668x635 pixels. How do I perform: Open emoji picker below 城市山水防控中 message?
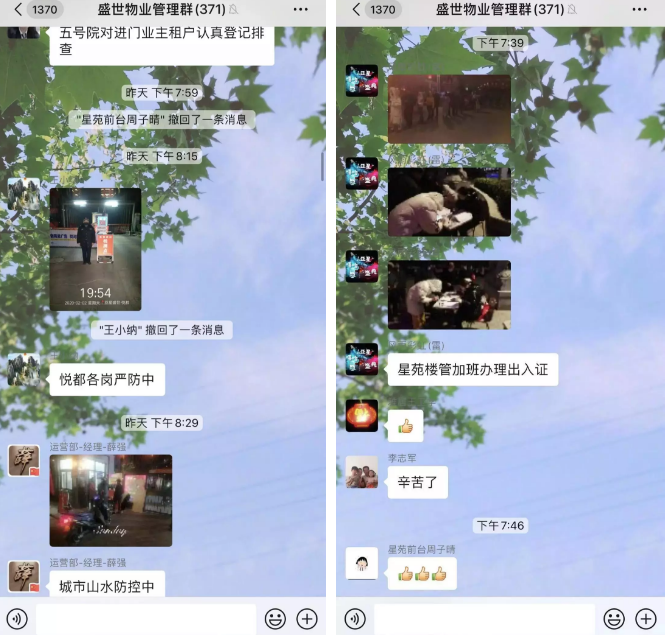tap(275, 618)
